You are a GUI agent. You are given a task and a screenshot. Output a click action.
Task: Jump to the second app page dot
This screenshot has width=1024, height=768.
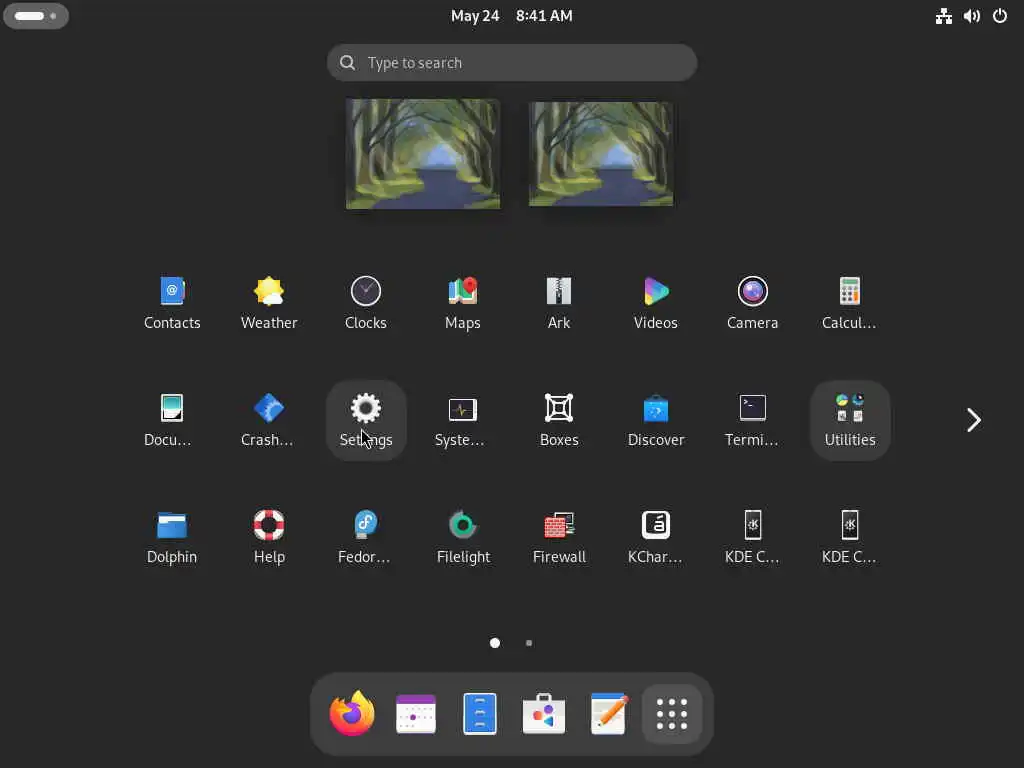pyautogui.click(x=529, y=643)
